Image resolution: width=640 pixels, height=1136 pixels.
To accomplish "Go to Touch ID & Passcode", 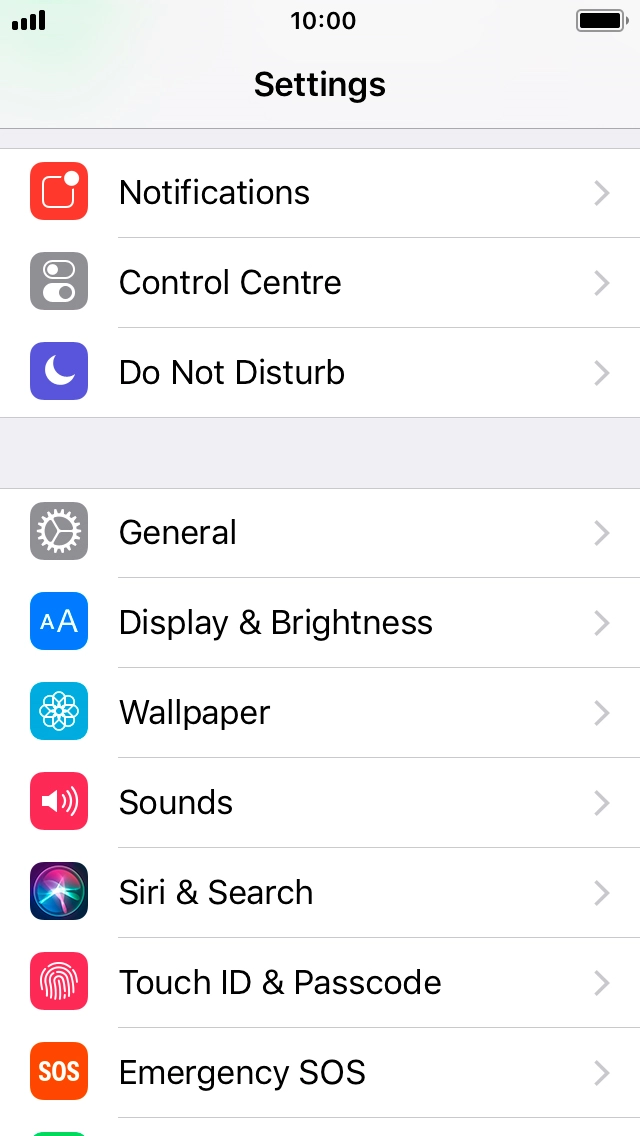I will 320,983.
